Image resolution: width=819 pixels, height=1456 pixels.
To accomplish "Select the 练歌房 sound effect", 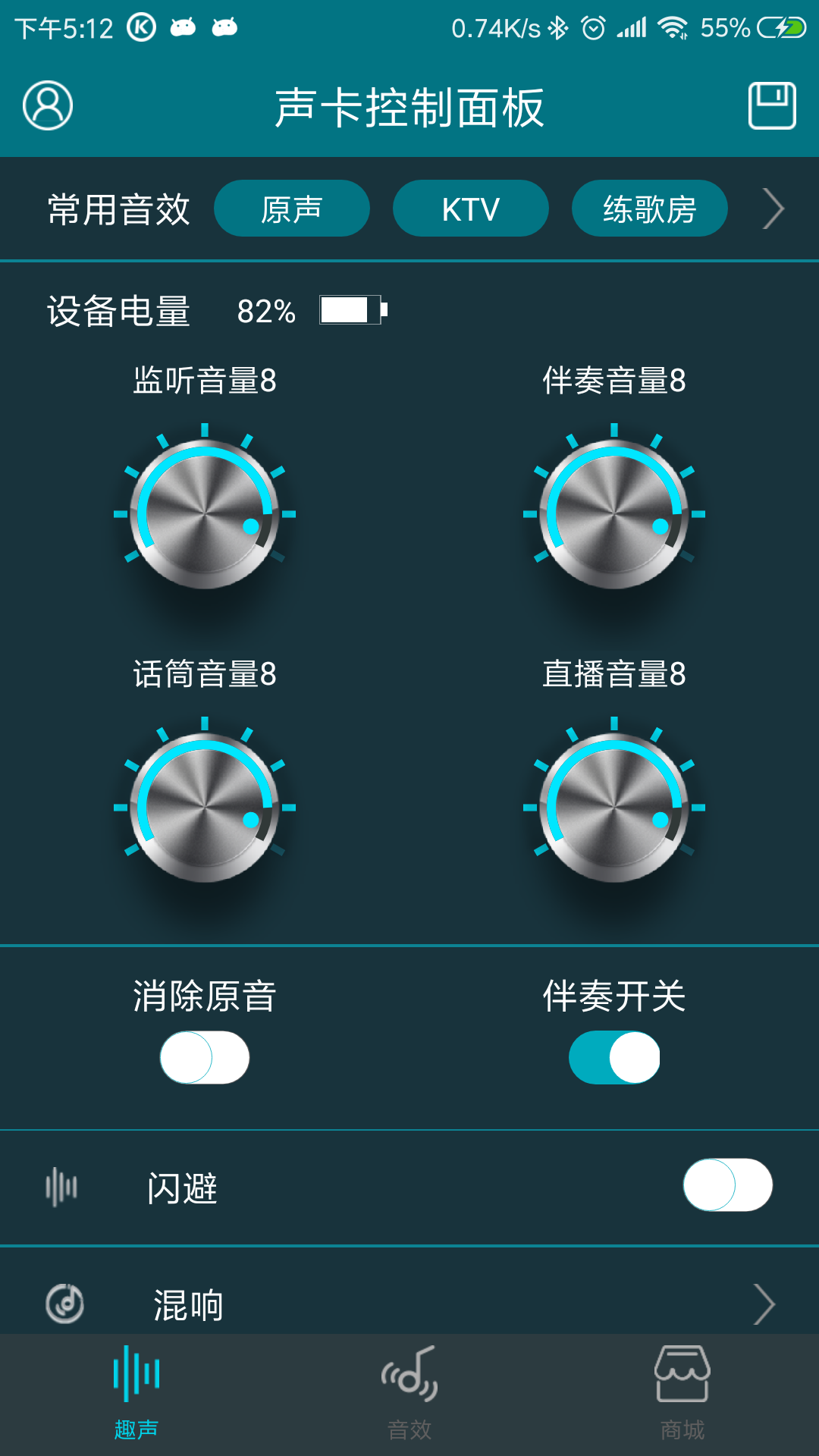I will click(649, 209).
